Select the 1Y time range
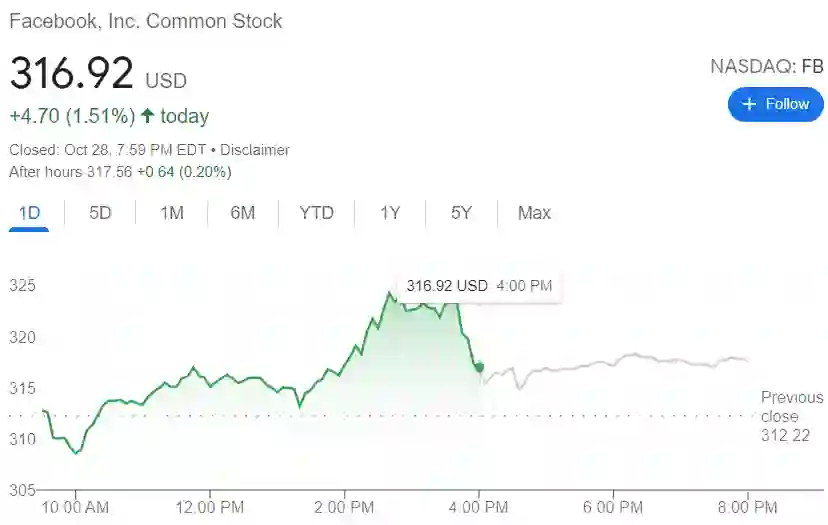 390,213
